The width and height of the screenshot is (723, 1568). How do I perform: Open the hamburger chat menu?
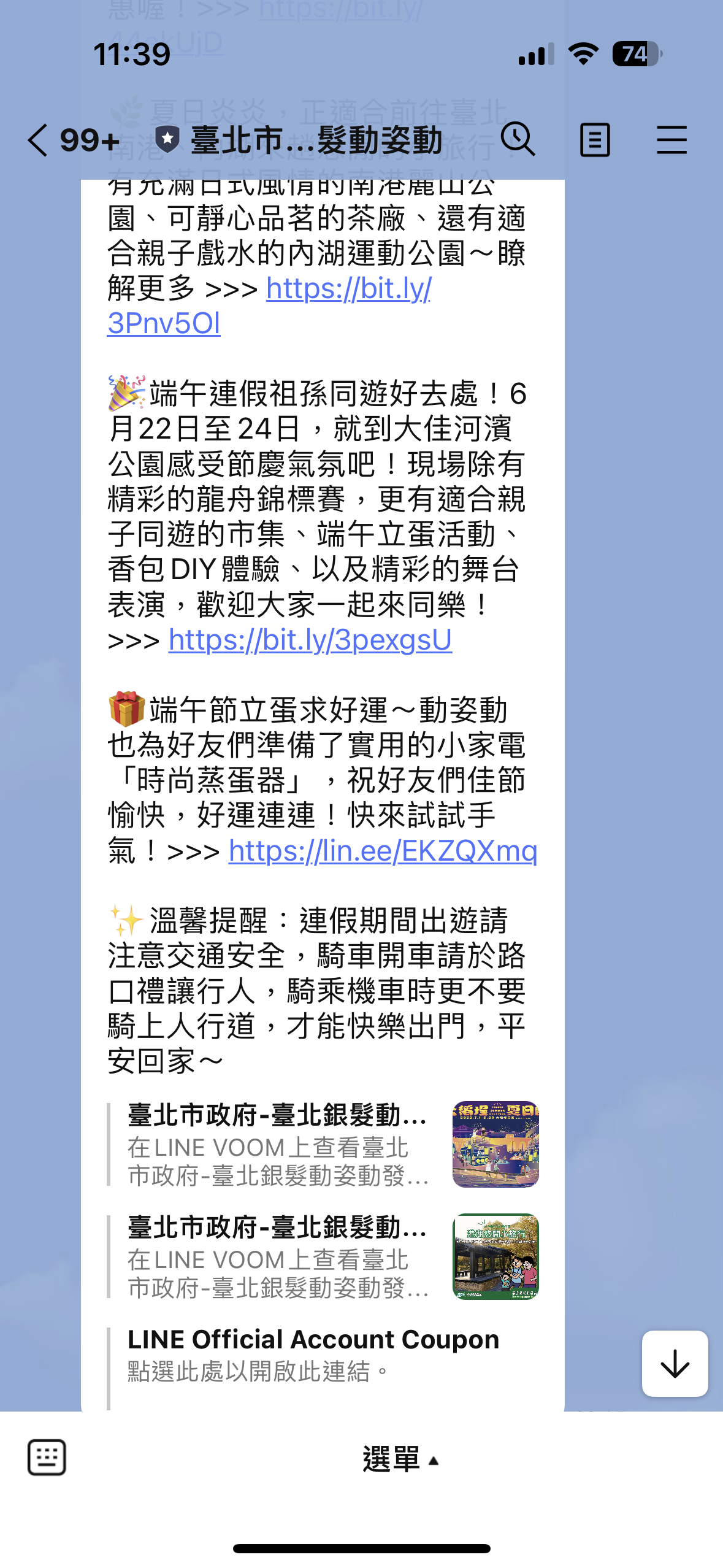671,140
